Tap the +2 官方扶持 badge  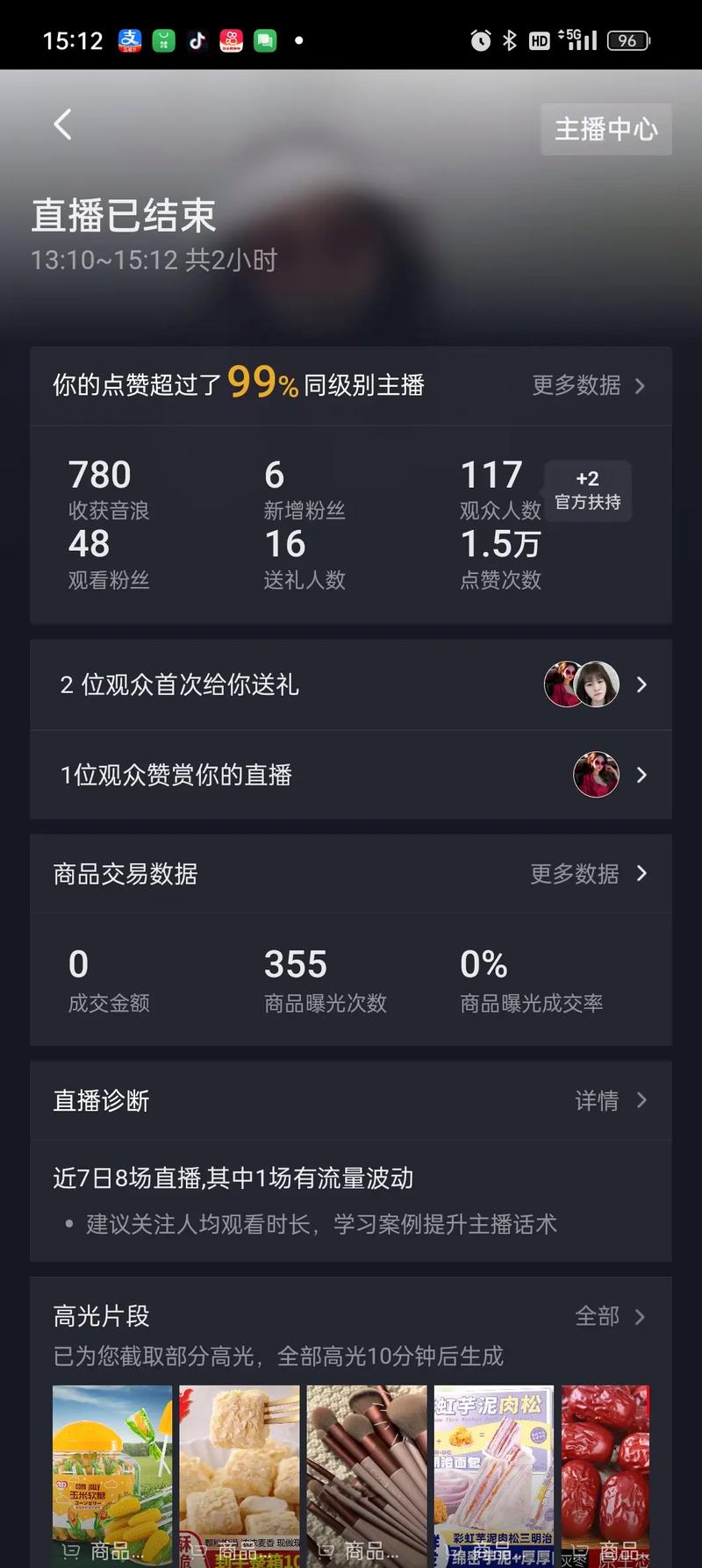point(587,490)
